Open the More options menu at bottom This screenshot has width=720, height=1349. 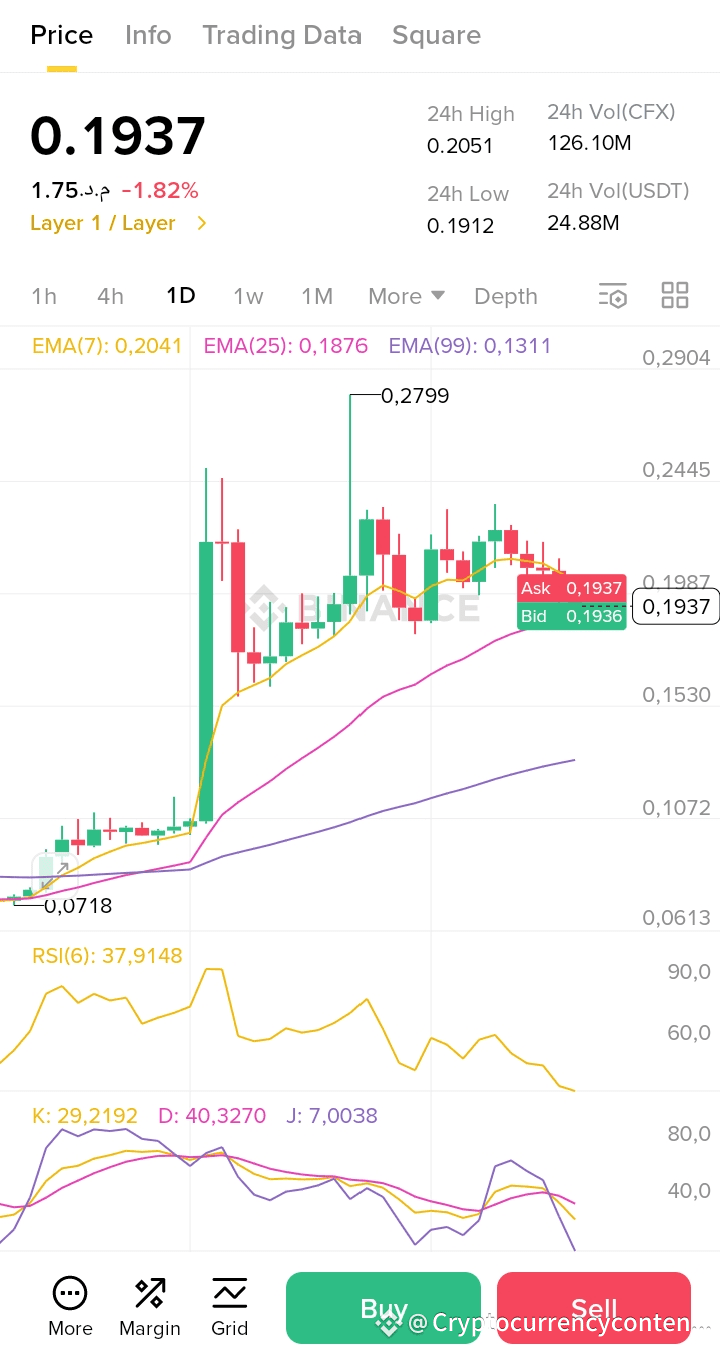coord(70,1307)
